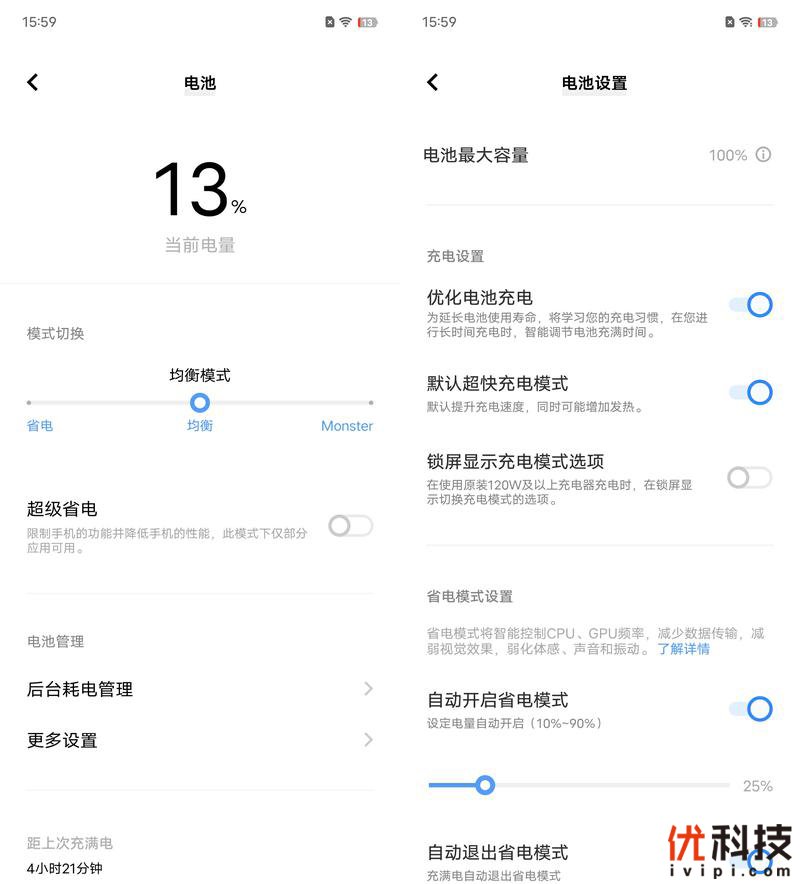The width and height of the screenshot is (800, 884).
Task: Open 后台耗电管理
Action: coord(200,689)
